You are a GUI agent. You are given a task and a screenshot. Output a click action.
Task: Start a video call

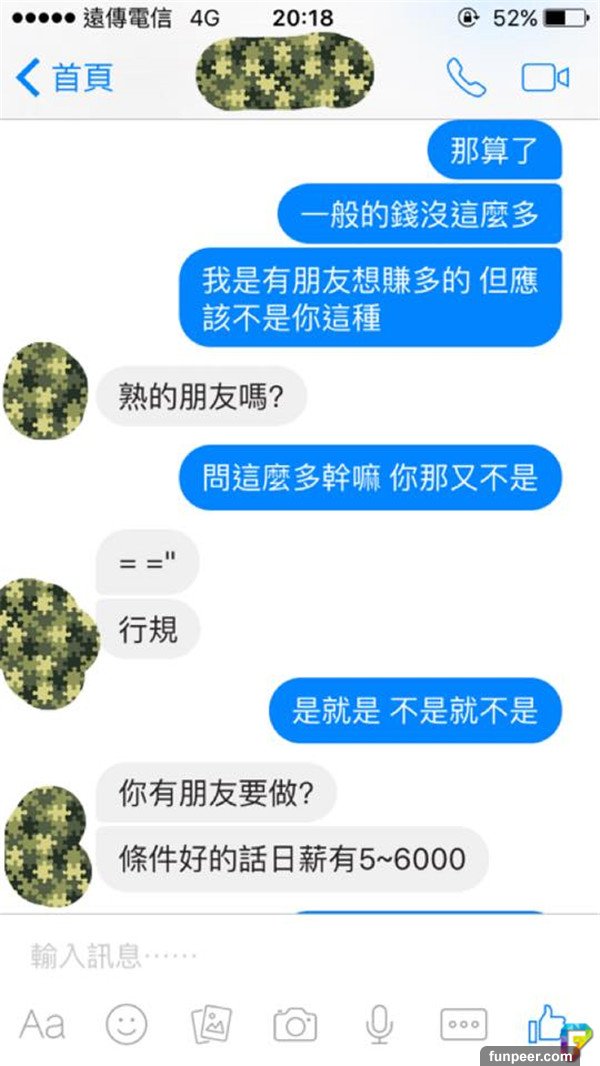point(545,77)
